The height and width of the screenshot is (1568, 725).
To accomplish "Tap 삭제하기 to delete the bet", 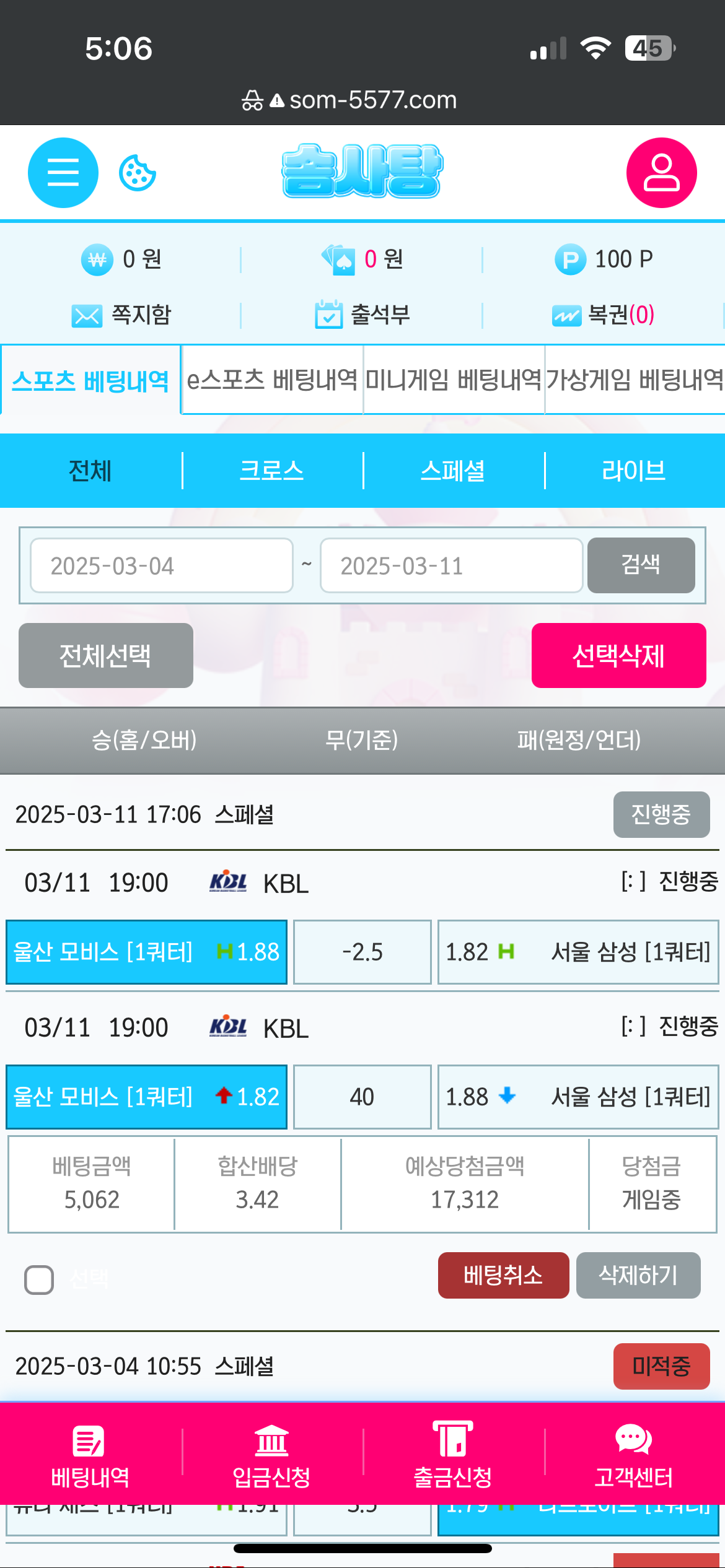I will click(638, 1275).
